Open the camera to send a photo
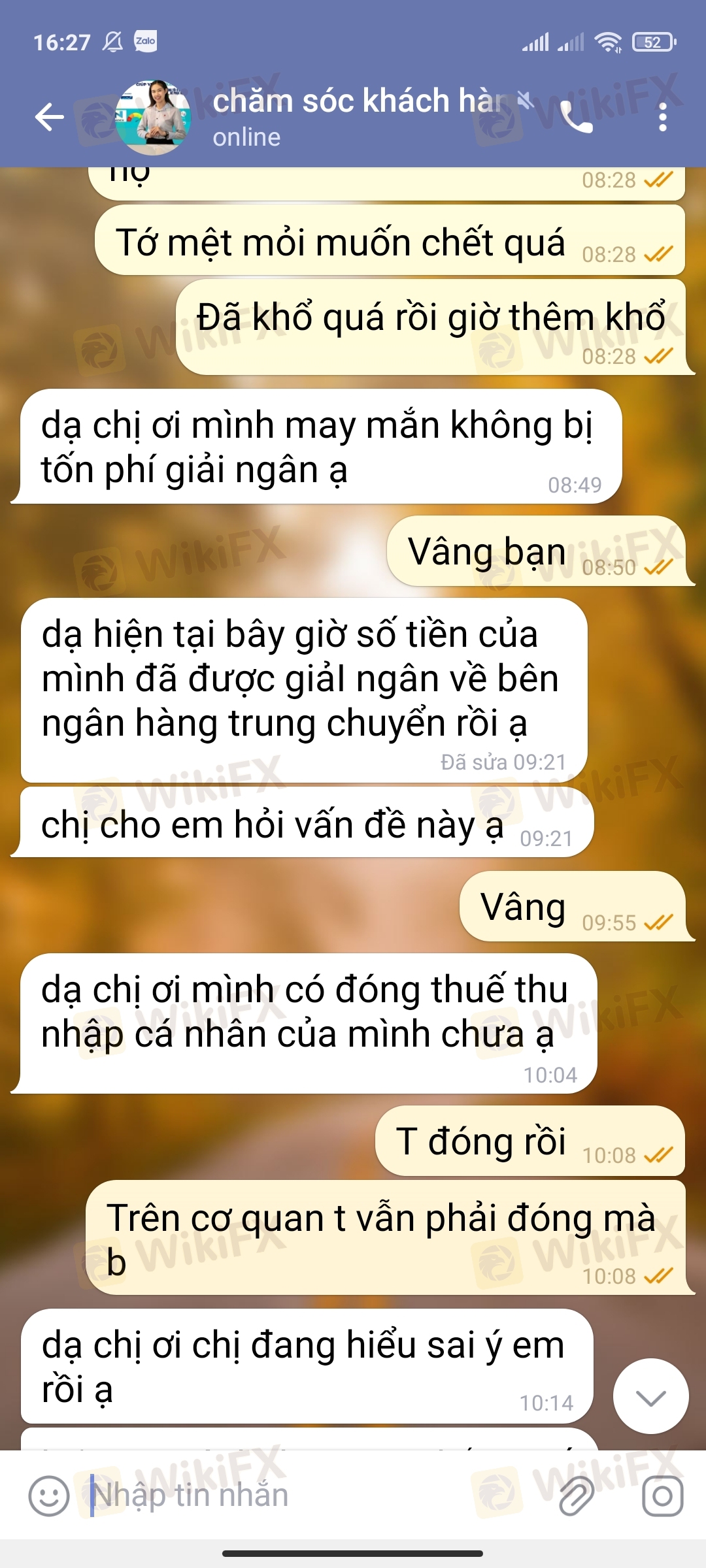This screenshot has width=706, height=1568. tap(662, 1495)
